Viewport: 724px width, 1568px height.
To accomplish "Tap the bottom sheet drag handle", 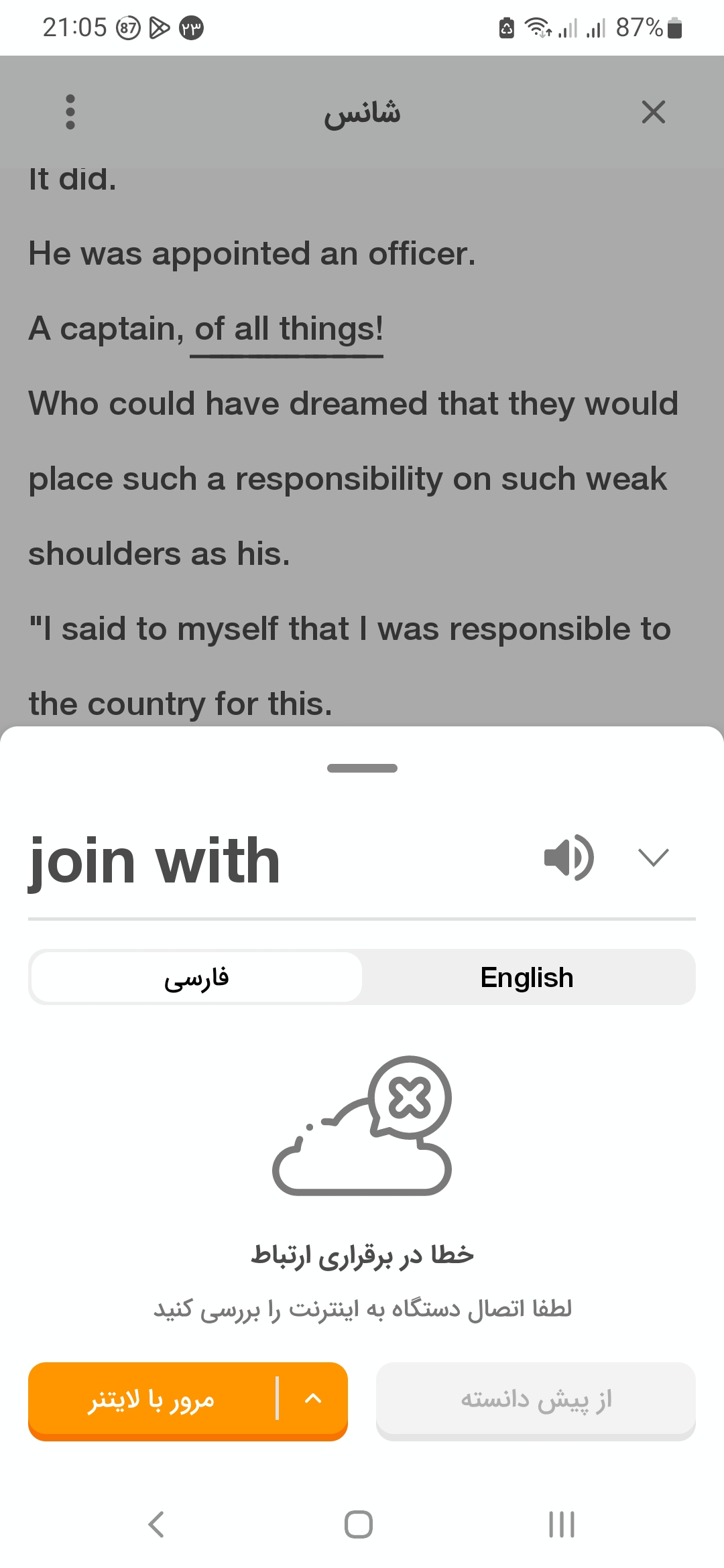I will [362, 768].
